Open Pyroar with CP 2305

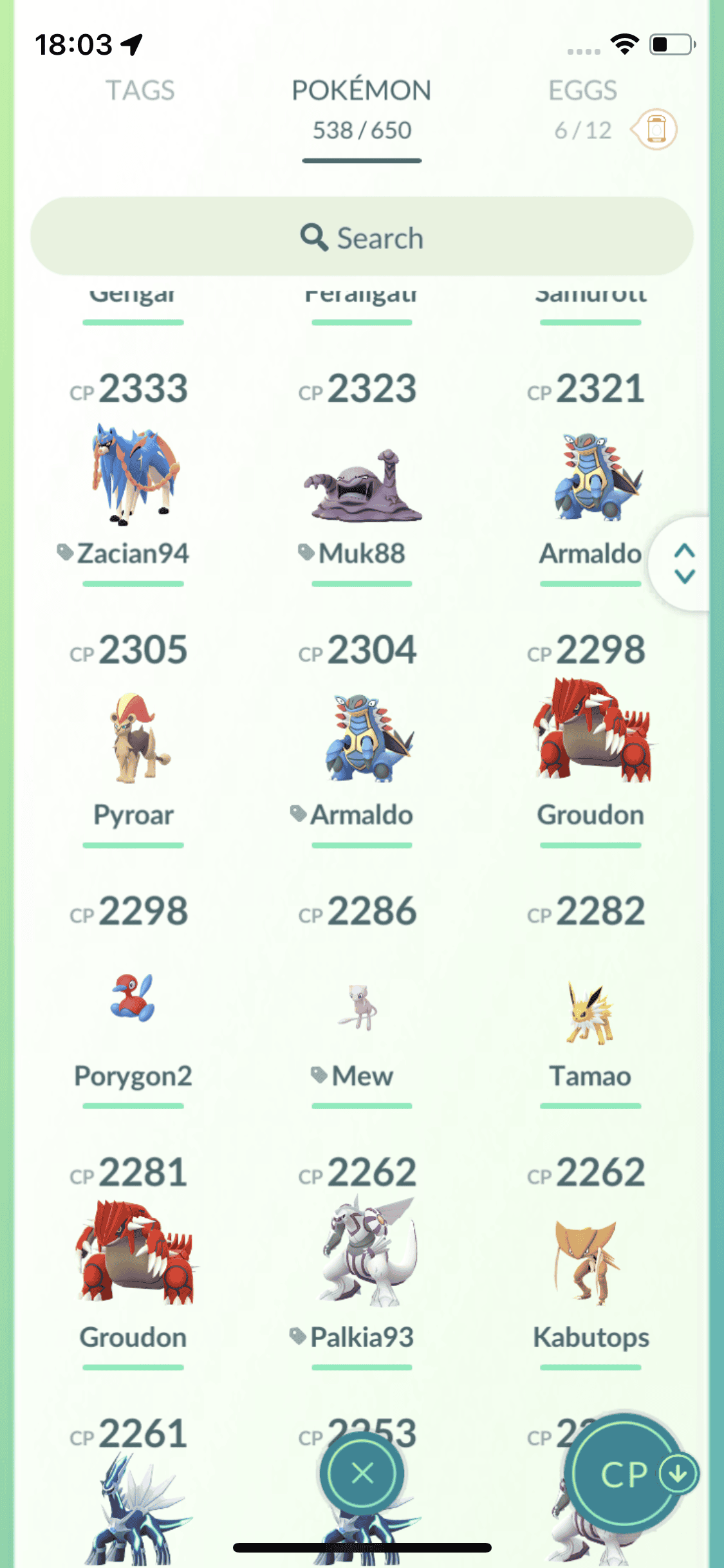134,737
